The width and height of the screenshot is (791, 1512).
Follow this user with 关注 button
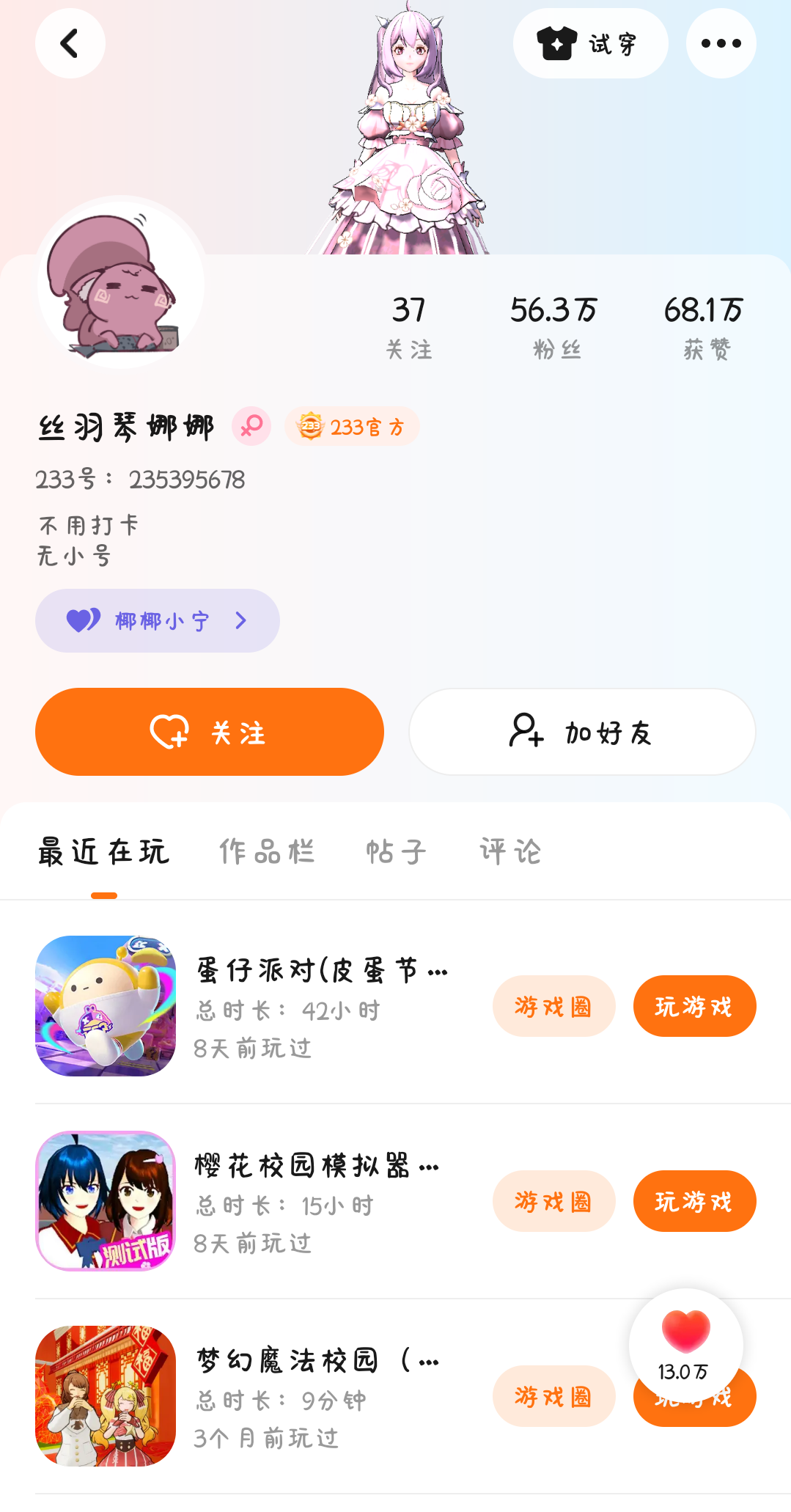tap(209, 731)
